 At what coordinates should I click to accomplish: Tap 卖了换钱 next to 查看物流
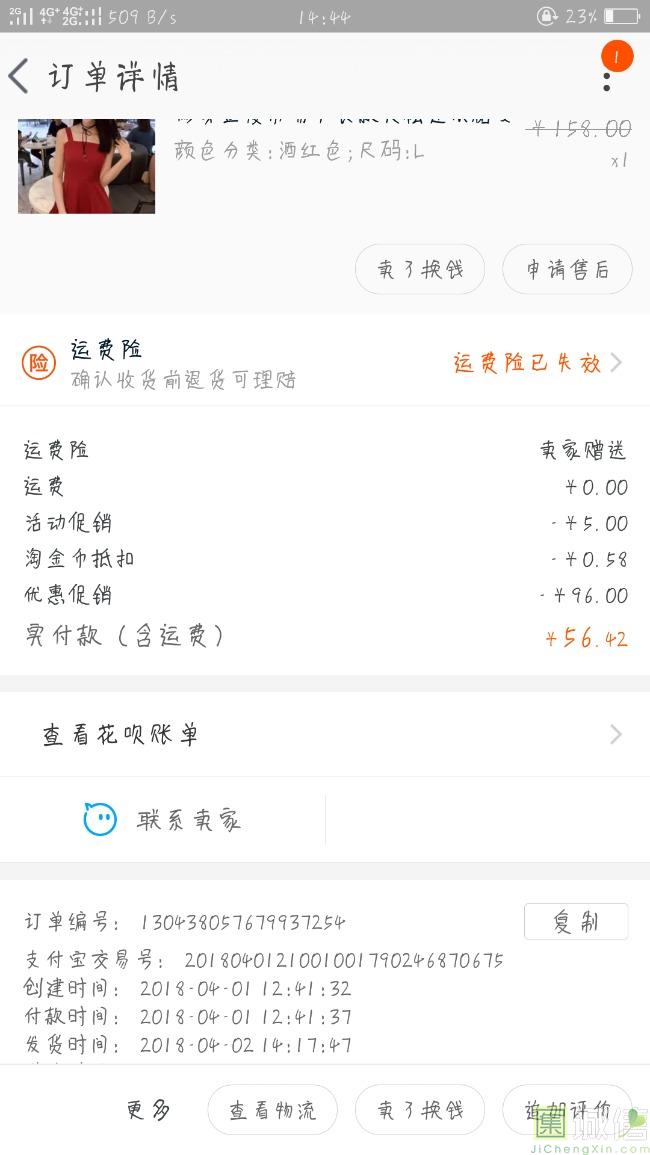coord(420,1110)
